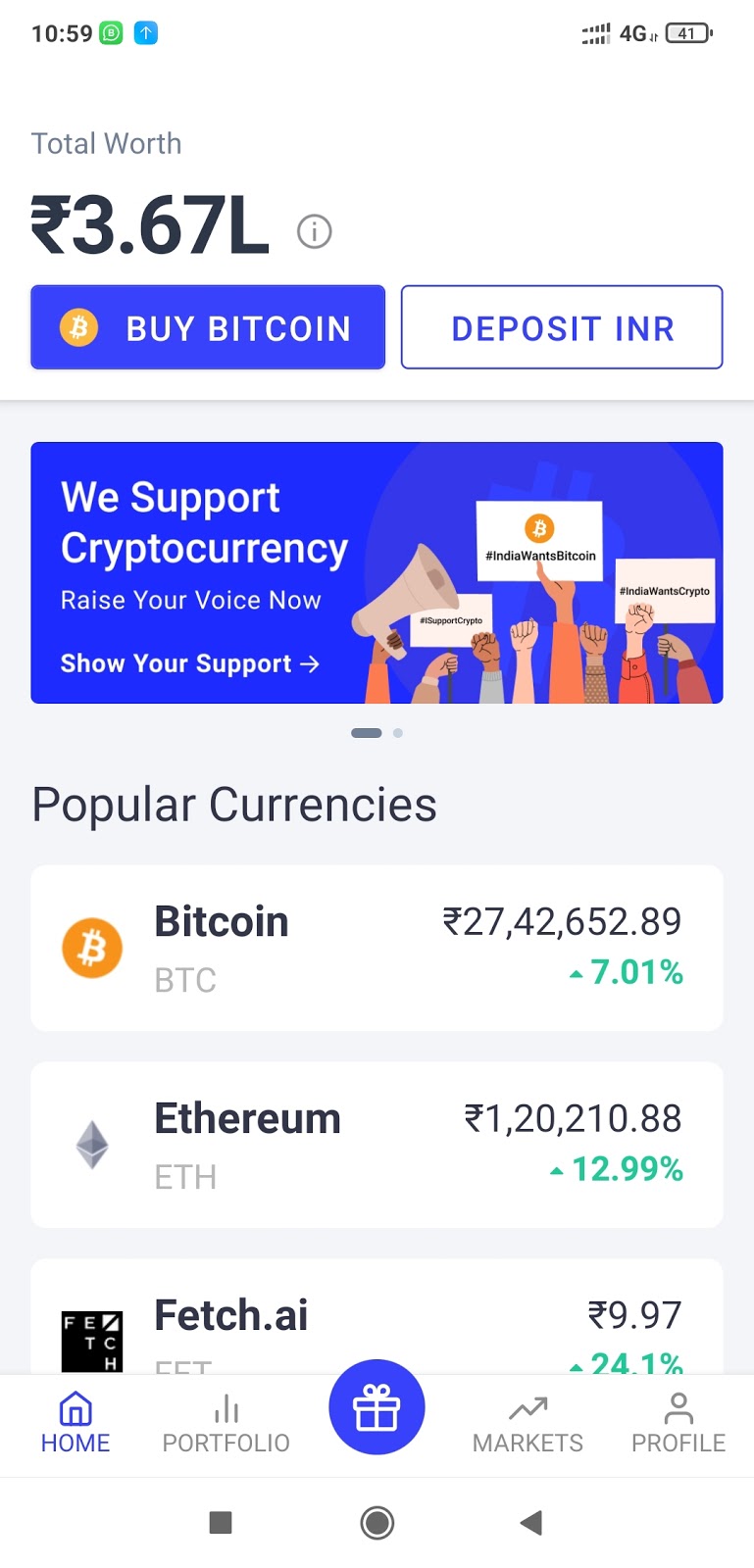754x1568 pixels.
Task: View Ethereum details
Action: tap(377, 1145)
